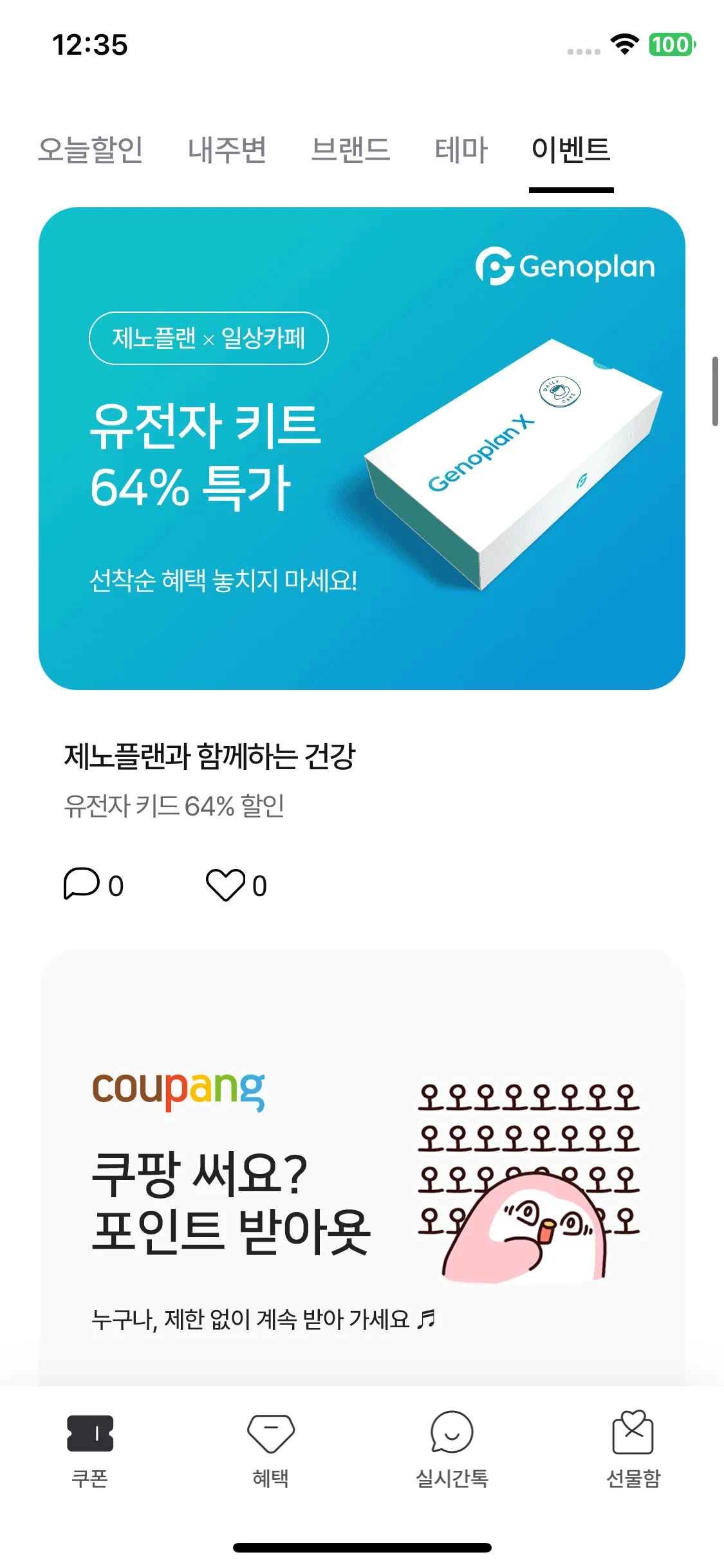This screenshot has height=1568, width=724.
Task: Select the 이벤트 tab
Action: click(x=571, y=150)
